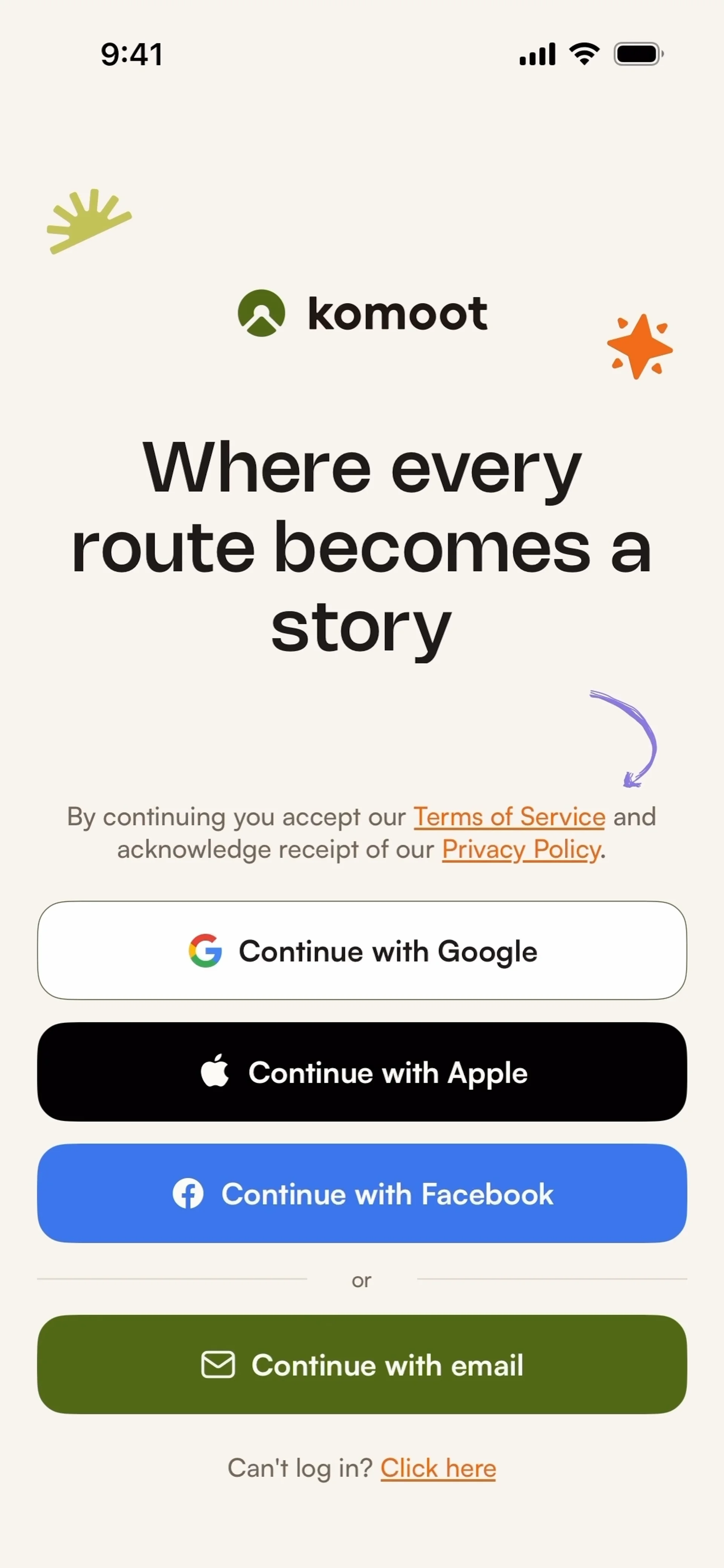Tap Click here for login help
724x1568 pixels.
438,1468
